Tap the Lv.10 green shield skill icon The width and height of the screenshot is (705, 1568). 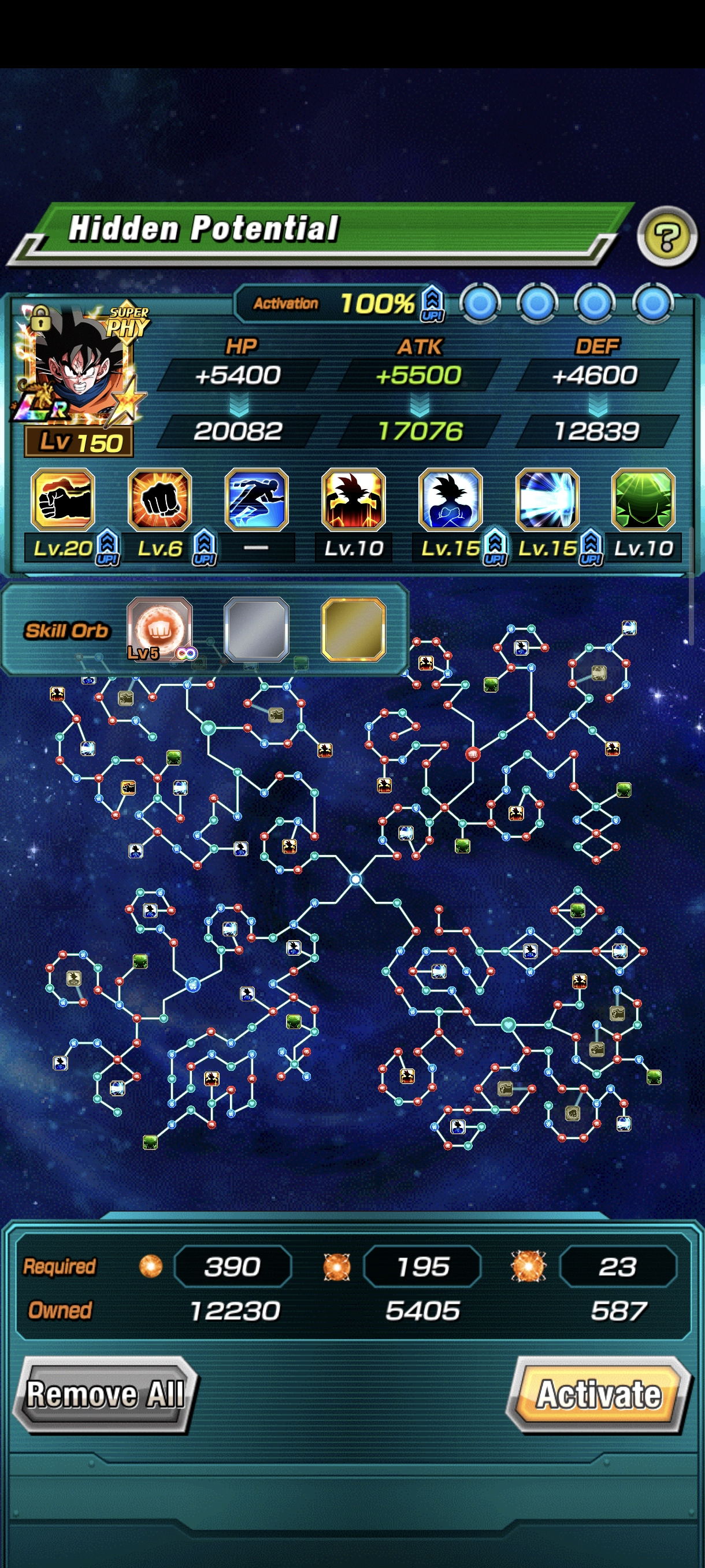(x=643, y=499)
